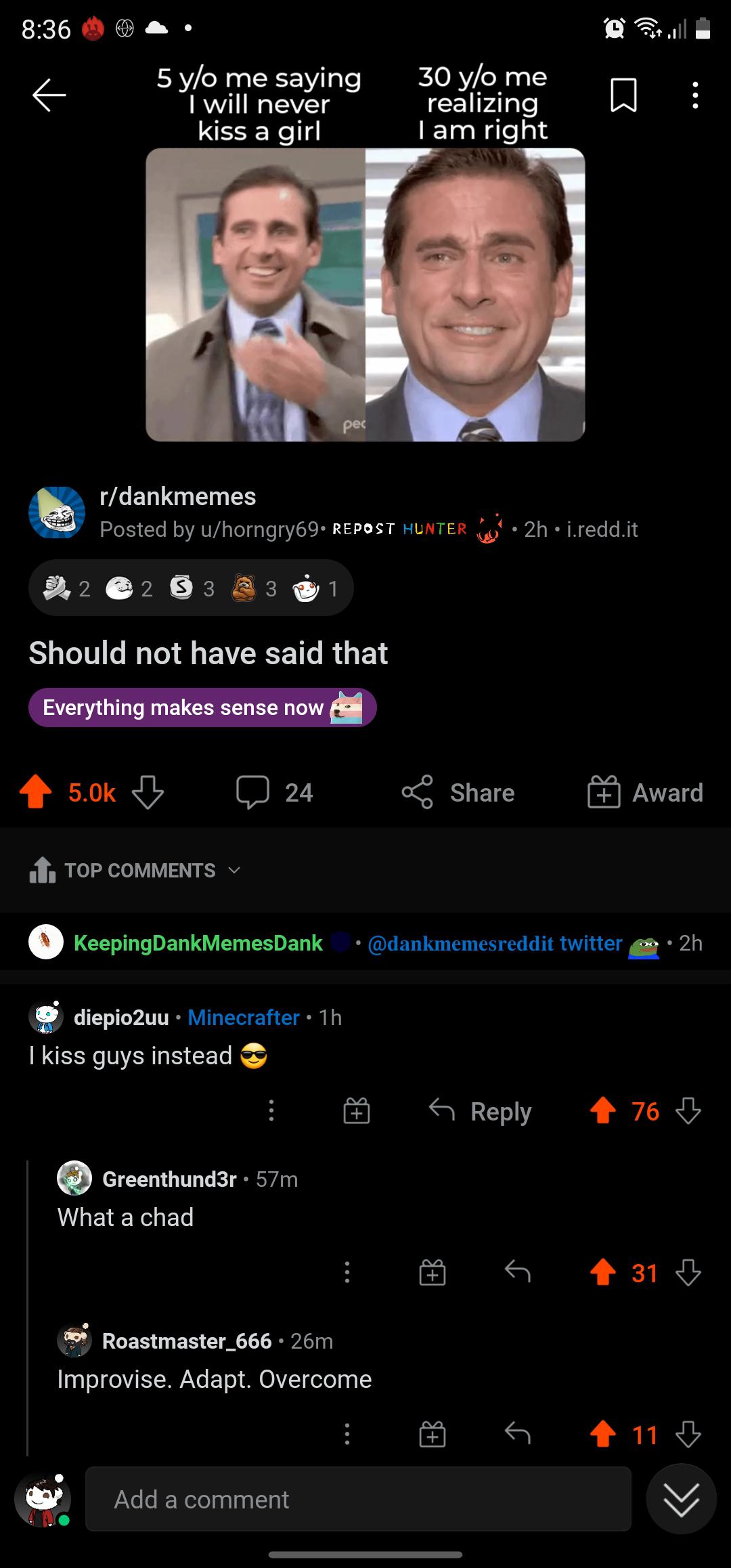Open the post's three-dot overflow menu

tap(694, 95)
